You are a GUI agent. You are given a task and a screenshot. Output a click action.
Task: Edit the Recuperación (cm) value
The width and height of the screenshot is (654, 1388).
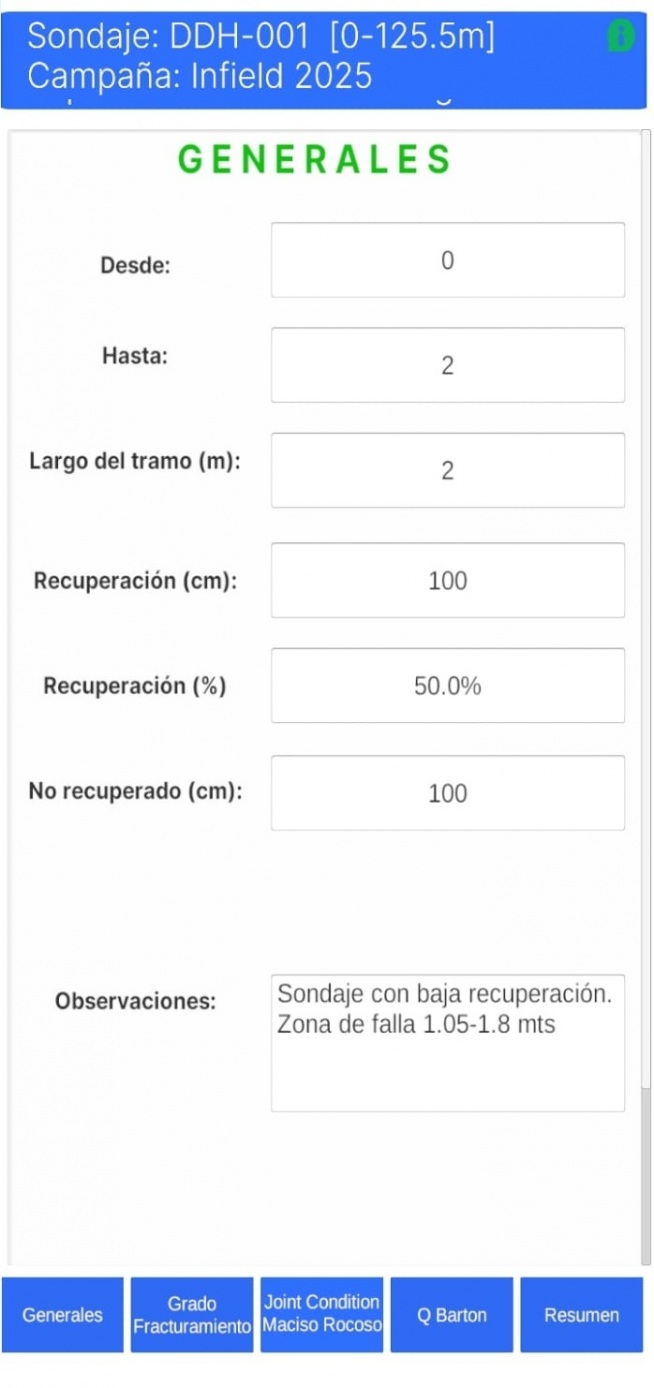(447, 580)
